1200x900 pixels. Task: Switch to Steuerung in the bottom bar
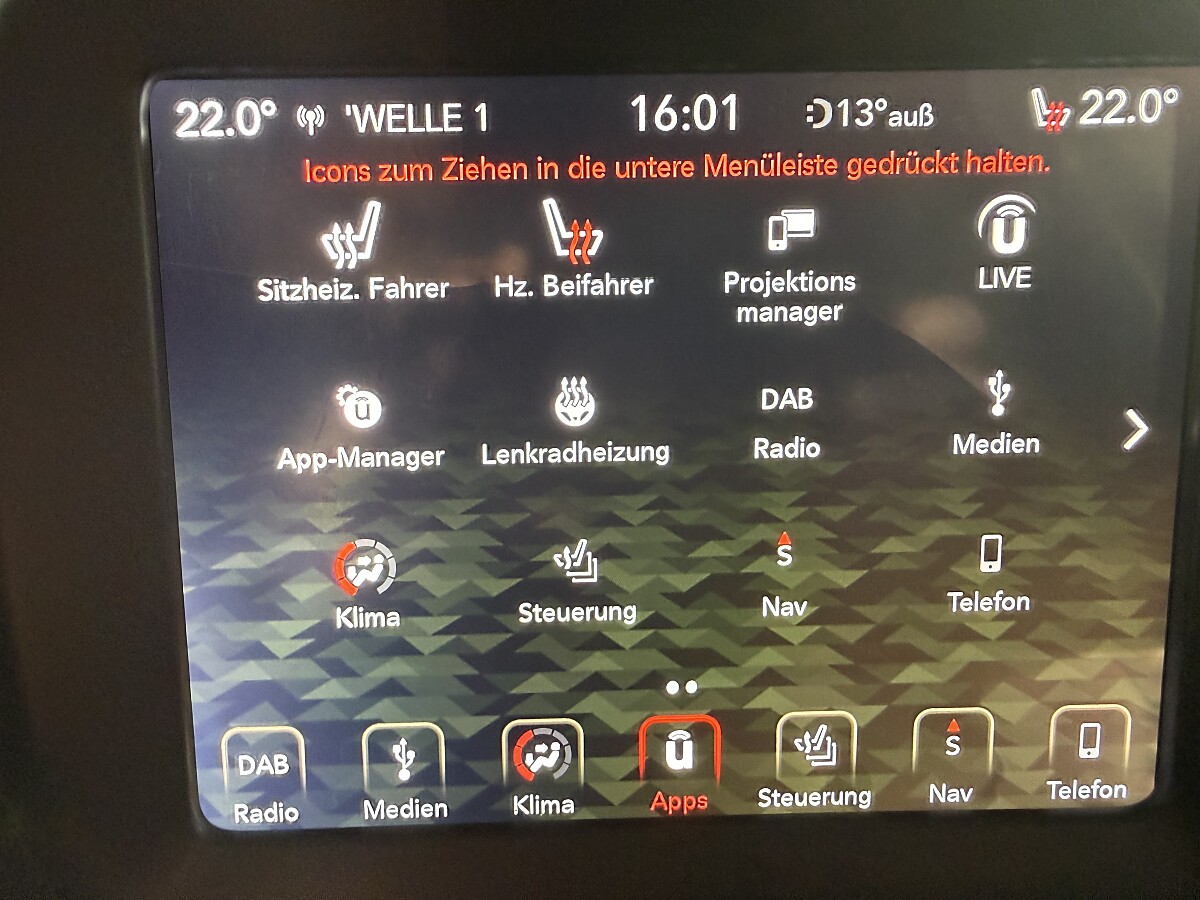pos(815,762)
